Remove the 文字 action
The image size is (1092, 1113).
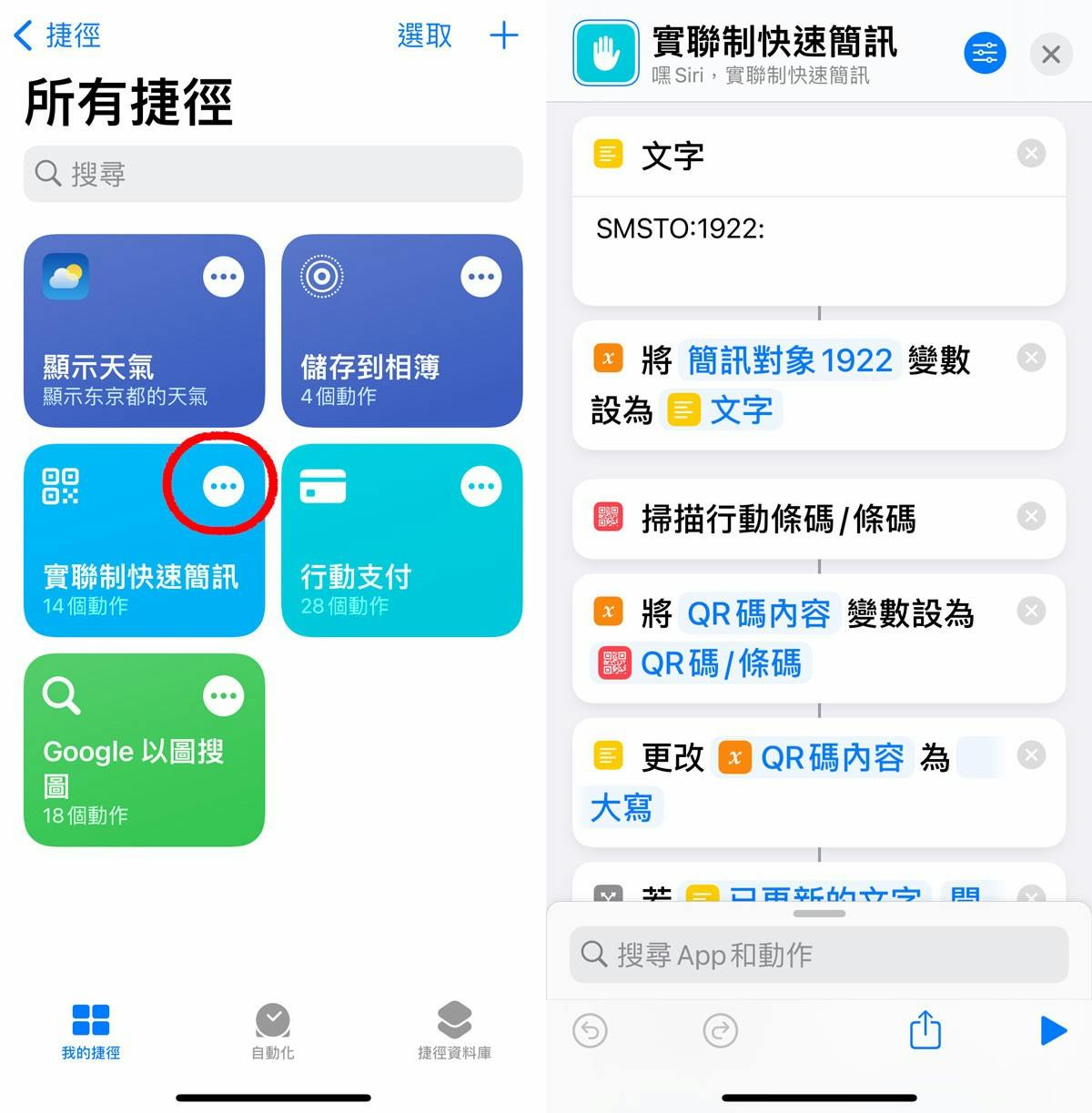tap(1031, 154)
